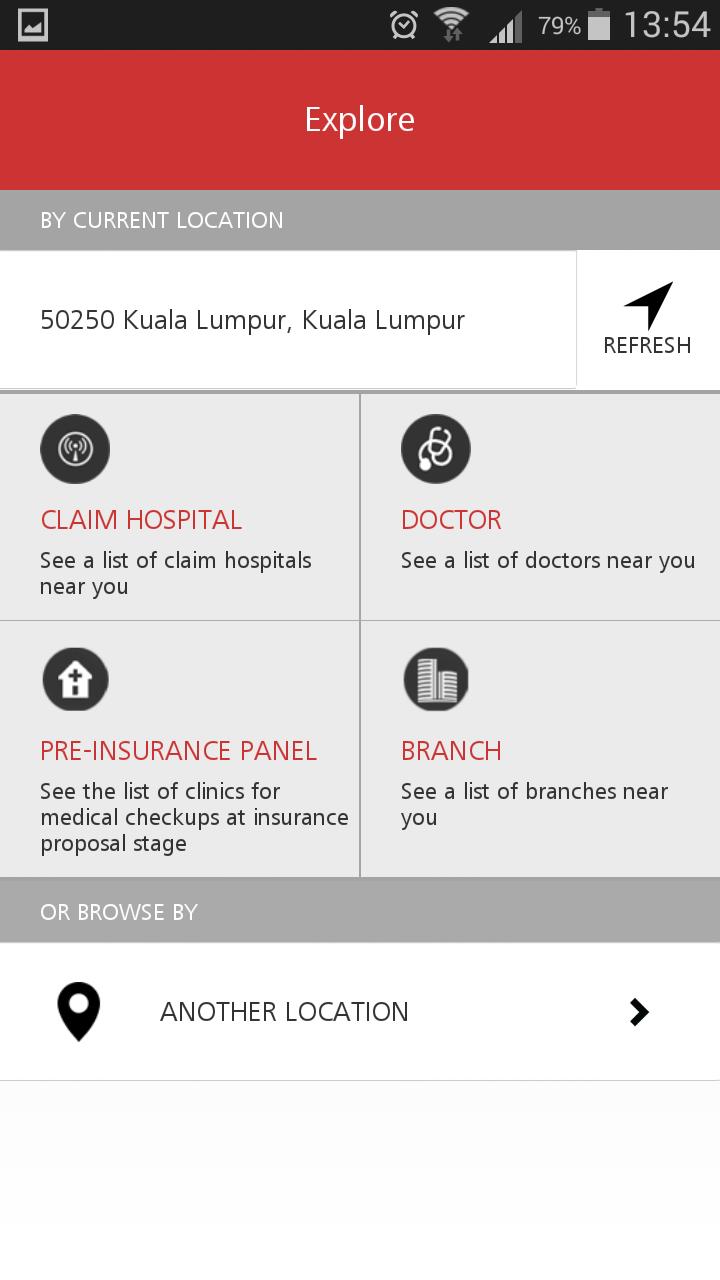The image size is (720, 1280).
Task: Refresh the current location
Action: click(x=647, y=320)
